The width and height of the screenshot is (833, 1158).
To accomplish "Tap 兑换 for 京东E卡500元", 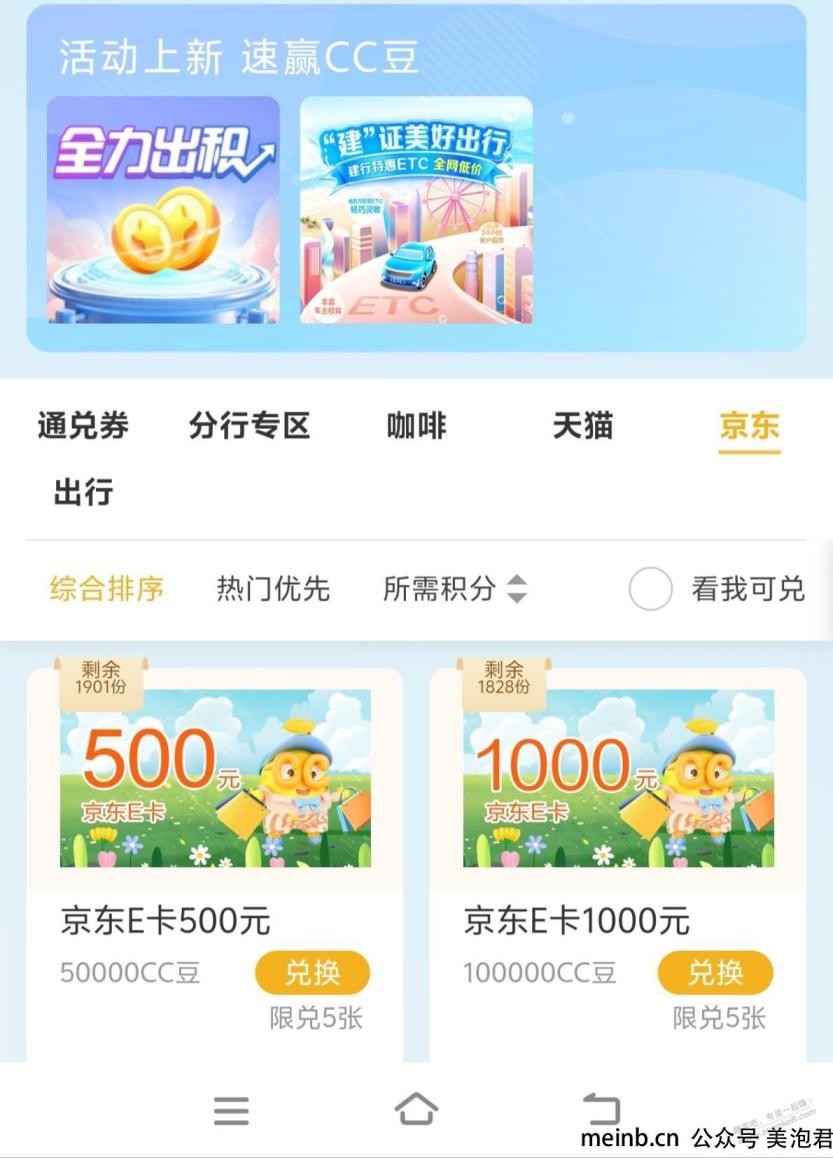I will click(x=312, y=972).
